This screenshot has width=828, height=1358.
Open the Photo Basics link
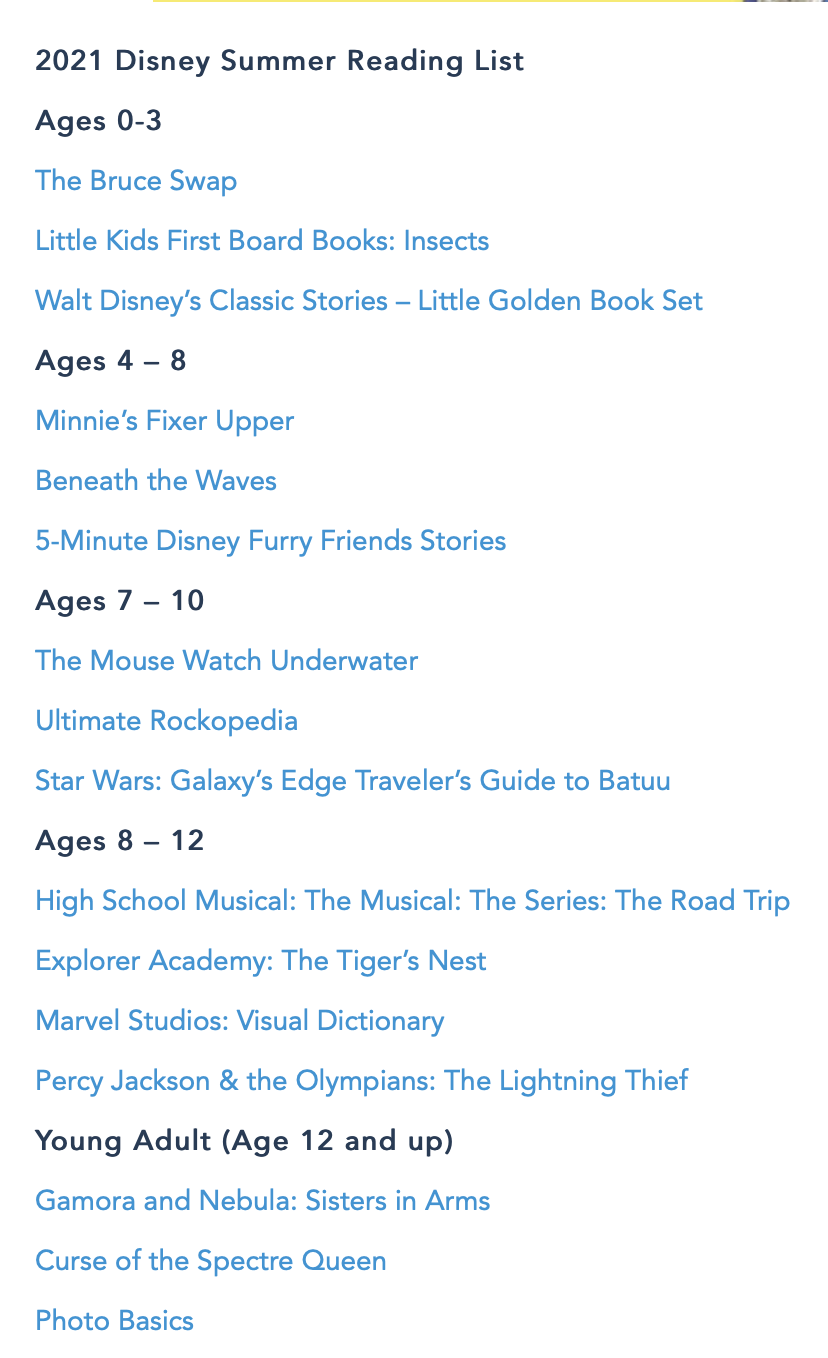point(115,1321)
